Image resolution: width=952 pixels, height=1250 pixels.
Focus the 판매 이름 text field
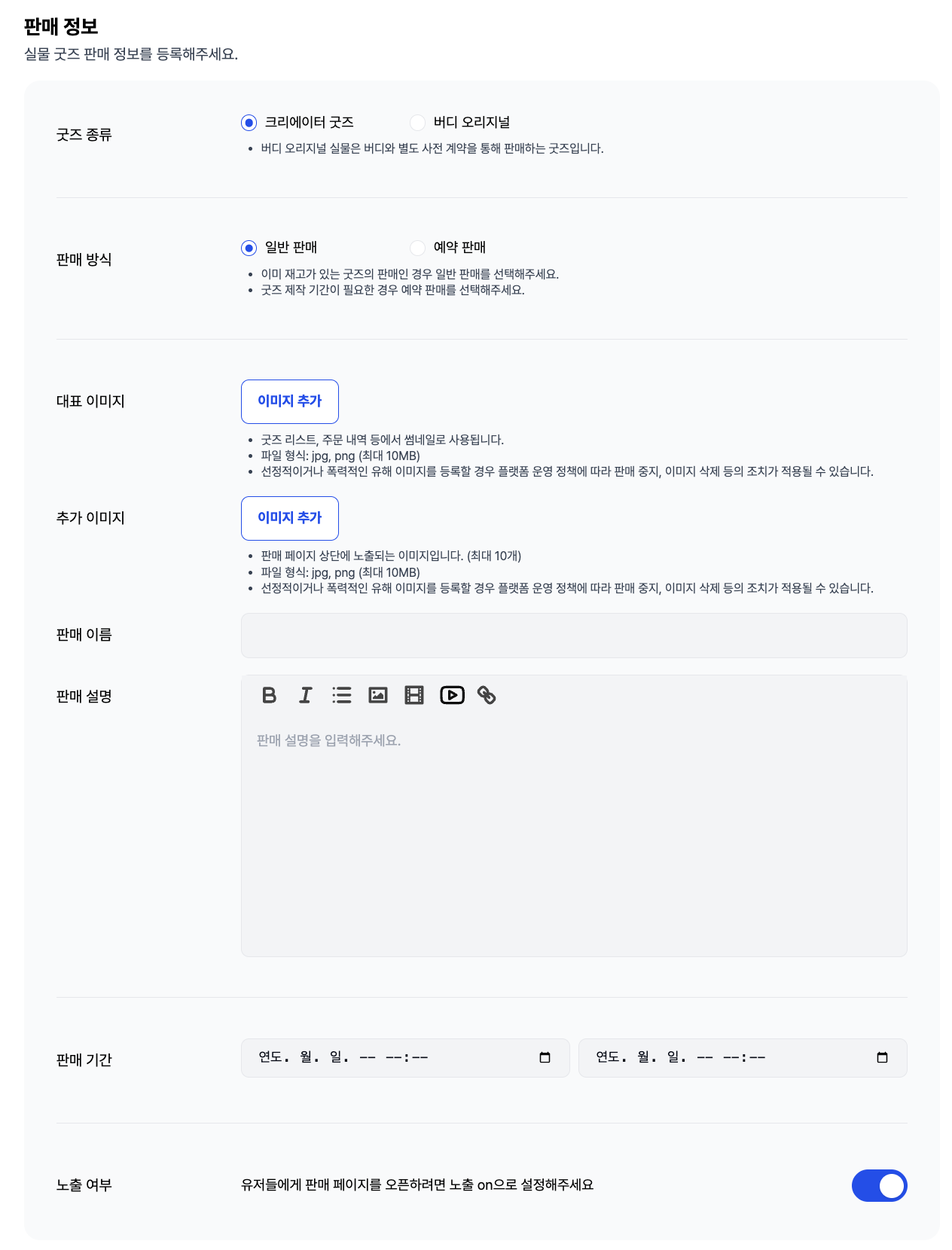(573, 635)
